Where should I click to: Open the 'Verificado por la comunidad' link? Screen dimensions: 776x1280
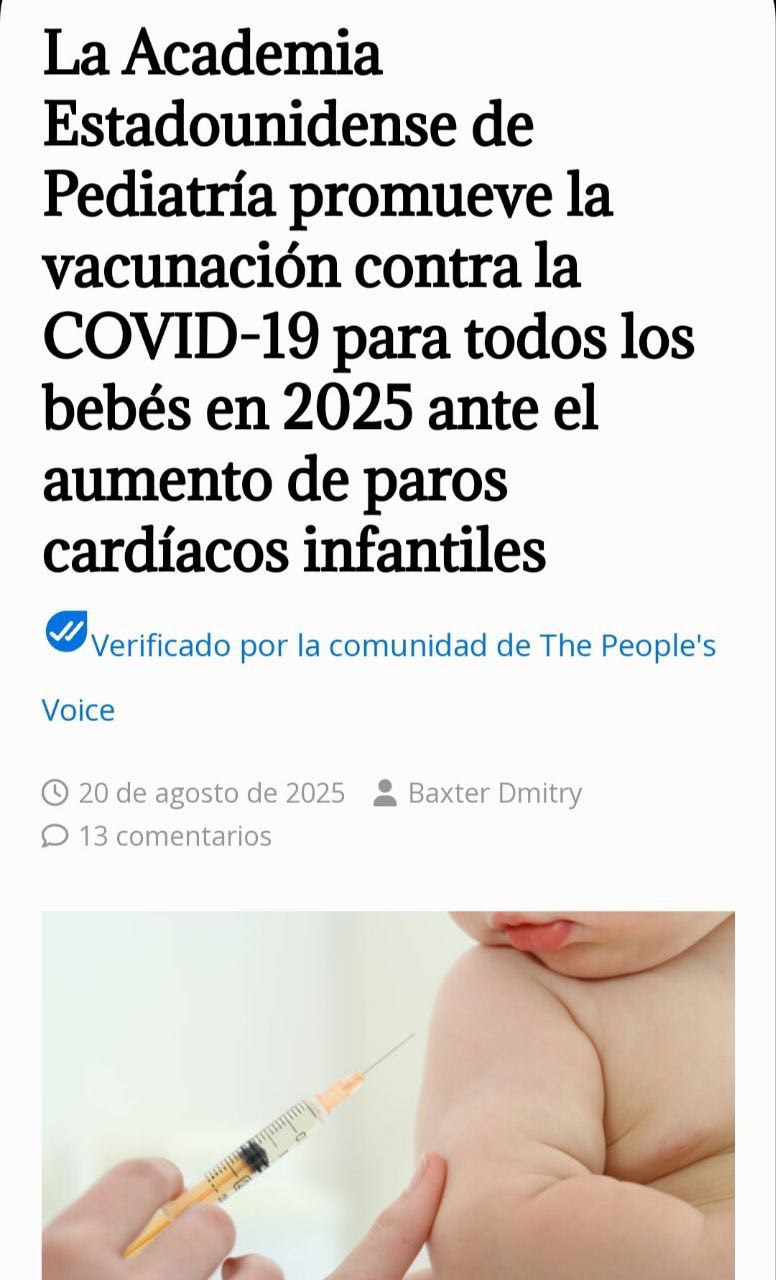tap(403, 646)
